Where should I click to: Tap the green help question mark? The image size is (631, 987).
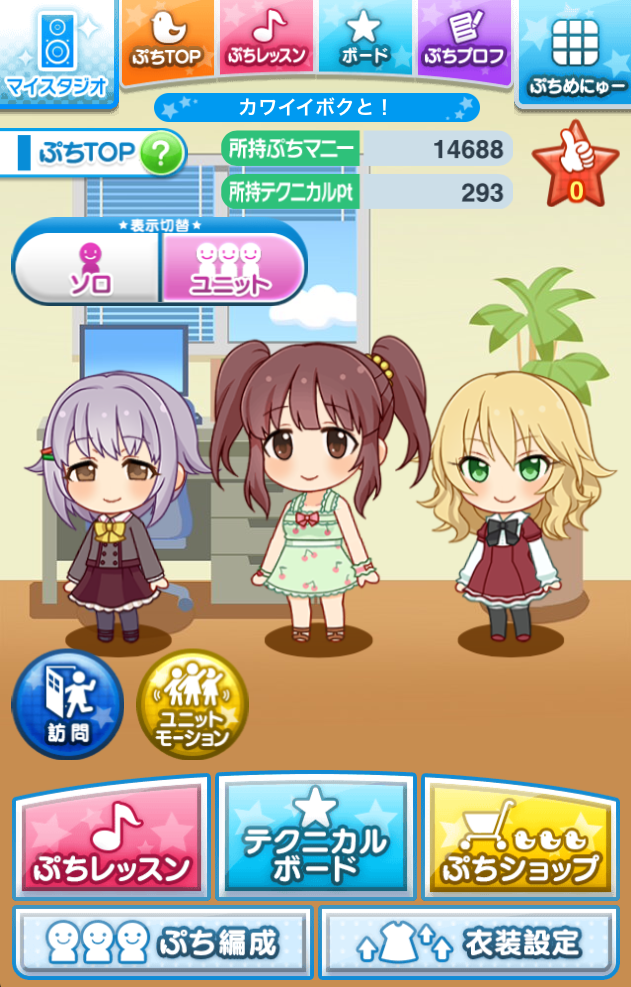[161, 153]
